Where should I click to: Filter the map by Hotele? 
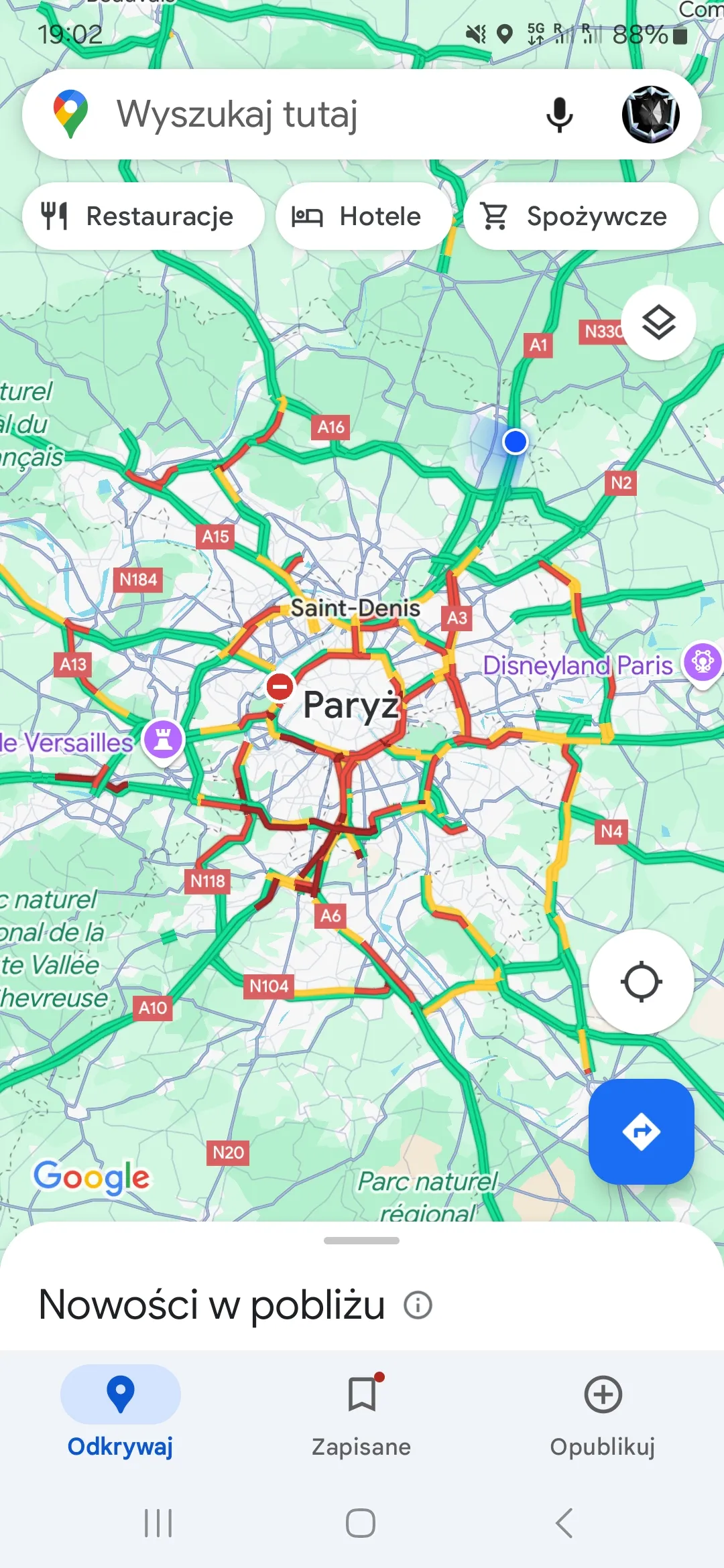point(363,216)
